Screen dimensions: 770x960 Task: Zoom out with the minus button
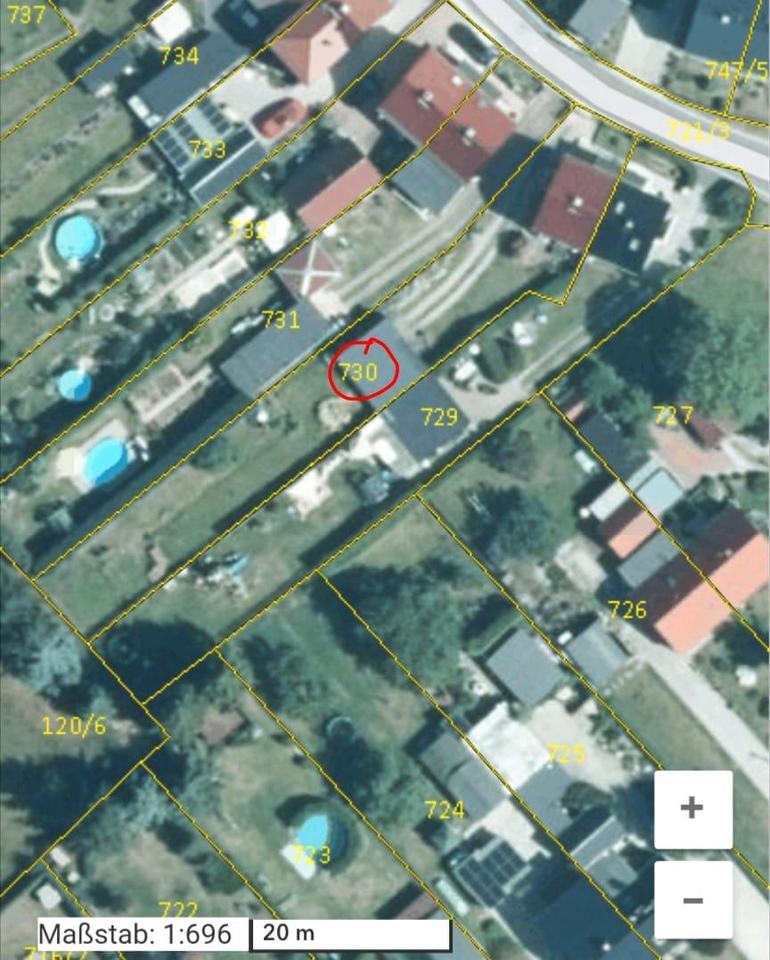coord(693,900)
